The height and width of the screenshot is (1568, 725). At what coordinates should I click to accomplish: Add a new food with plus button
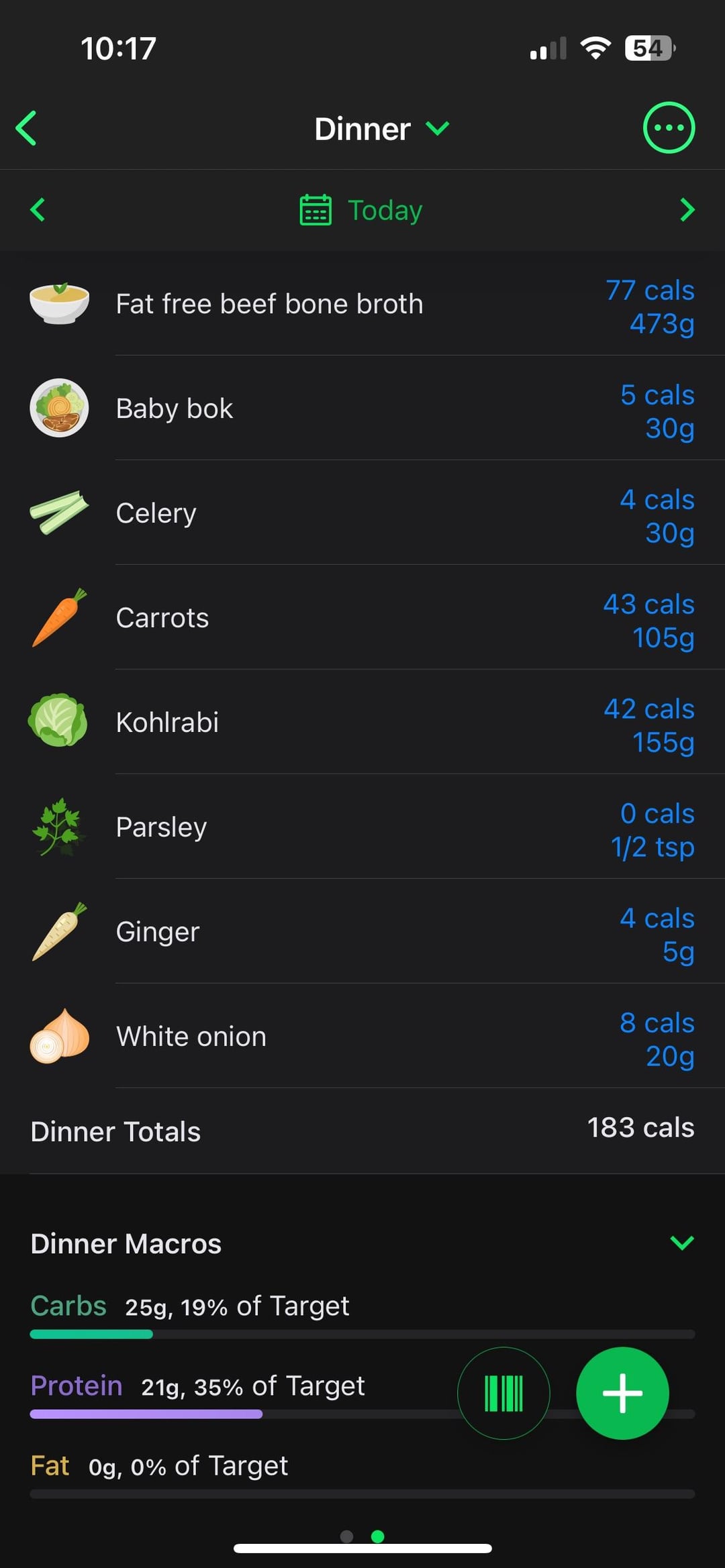pos(622,1393)
